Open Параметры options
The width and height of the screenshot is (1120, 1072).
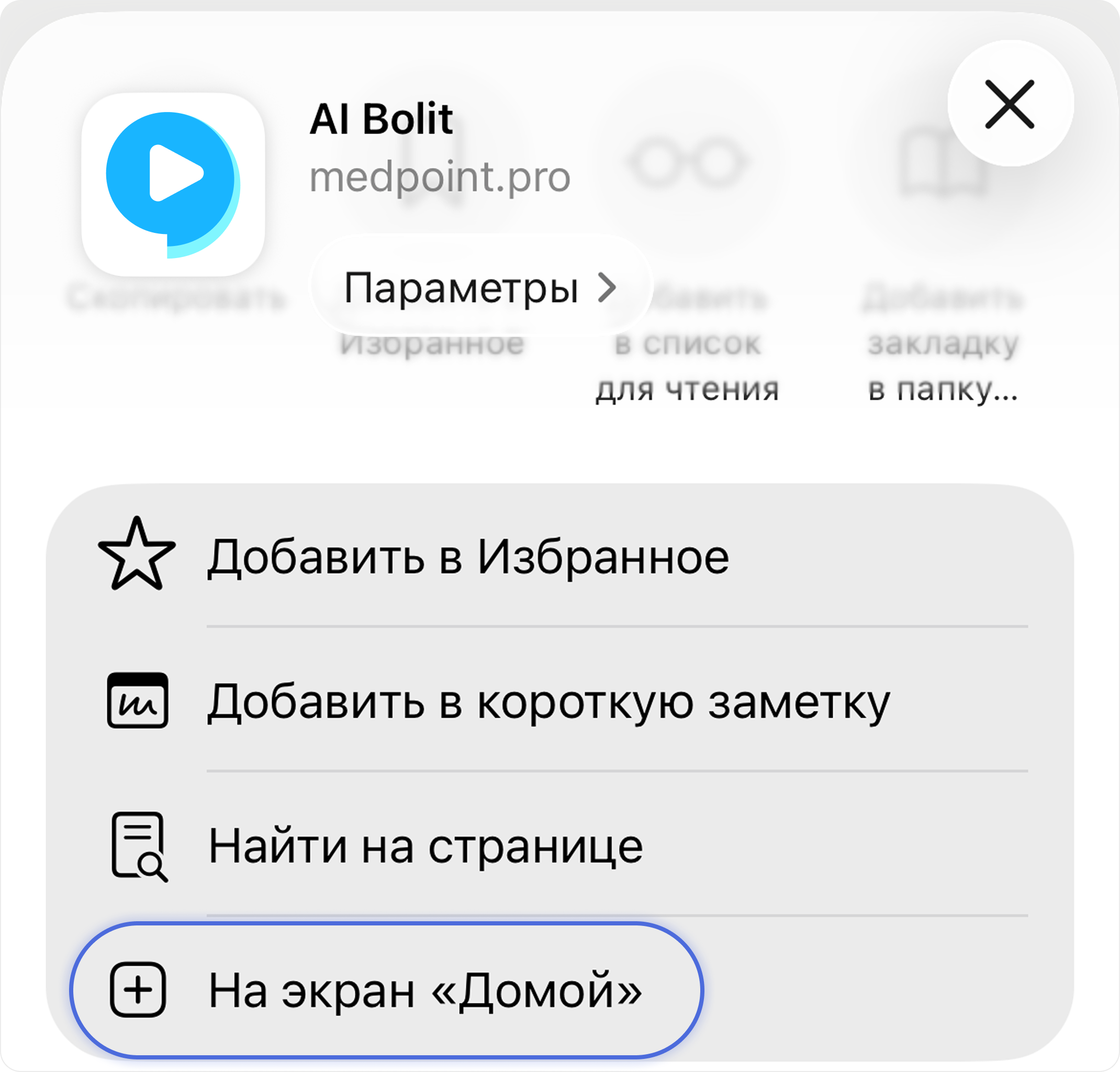[x=480, y=287]
